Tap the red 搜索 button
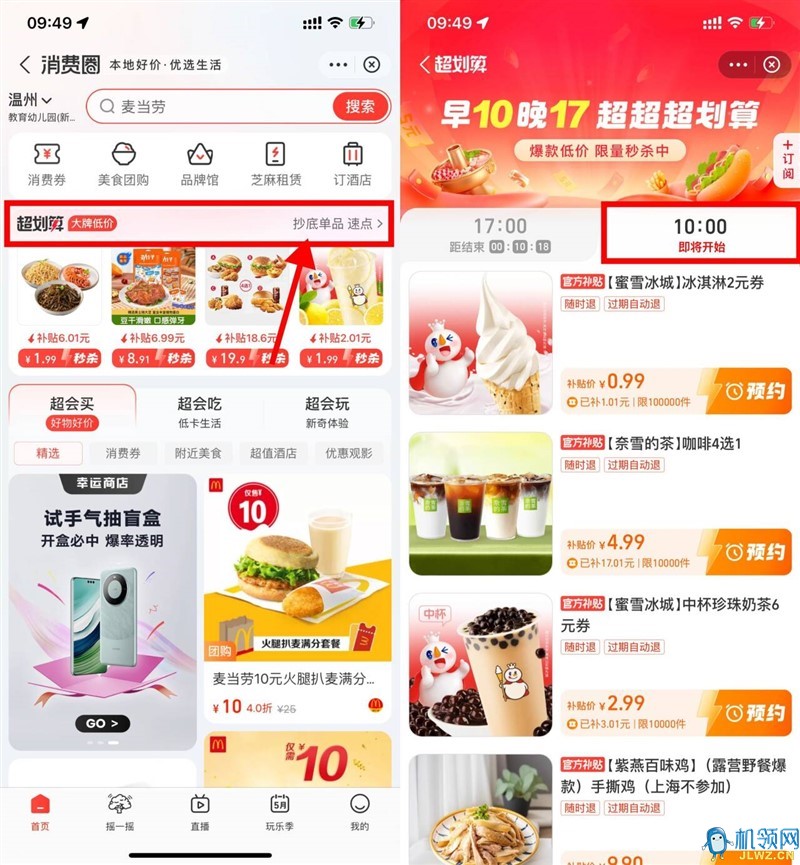800x865 pixels. coord(360,107)
